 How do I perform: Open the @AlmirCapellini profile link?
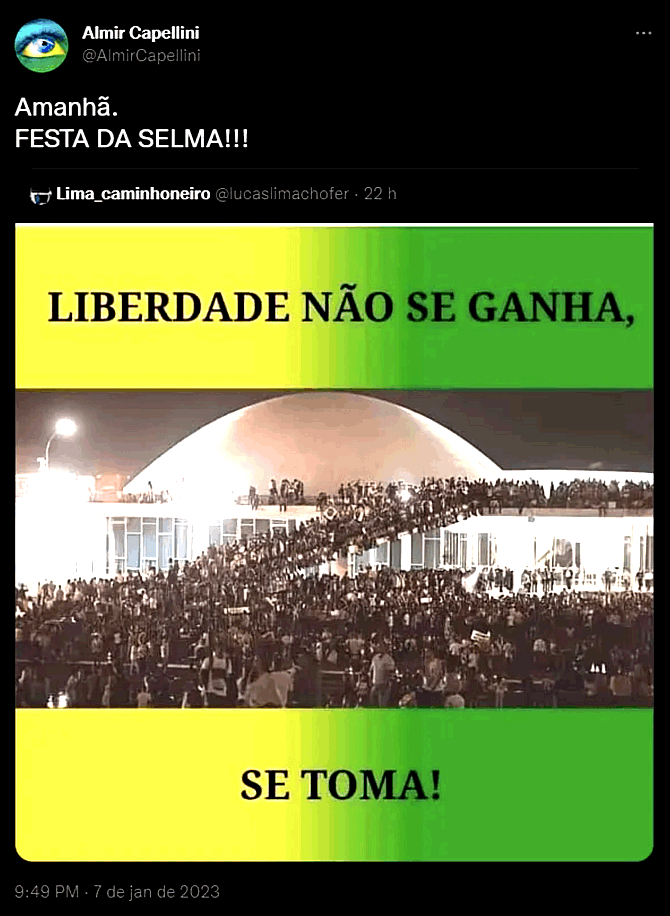141,55
